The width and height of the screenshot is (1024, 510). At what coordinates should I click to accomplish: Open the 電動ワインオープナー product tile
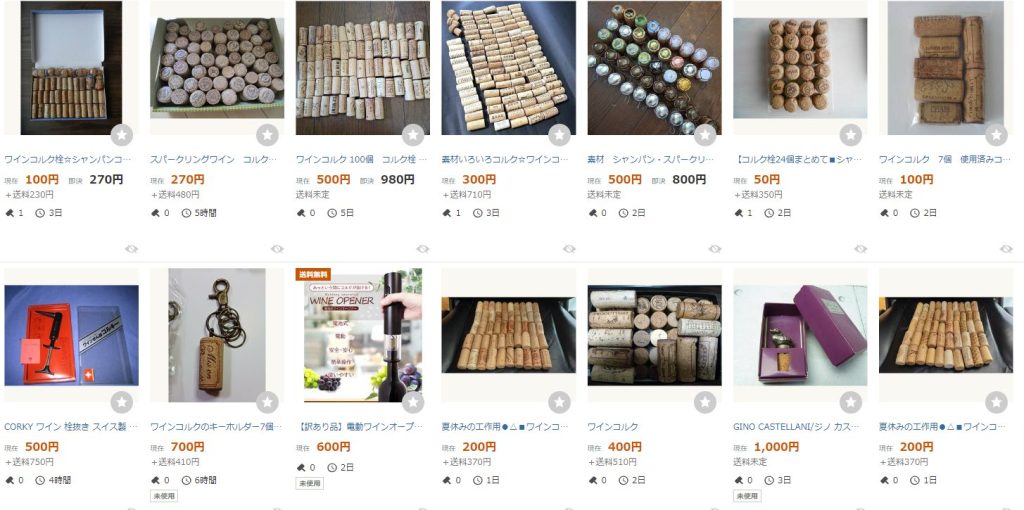tap(362, 335)
